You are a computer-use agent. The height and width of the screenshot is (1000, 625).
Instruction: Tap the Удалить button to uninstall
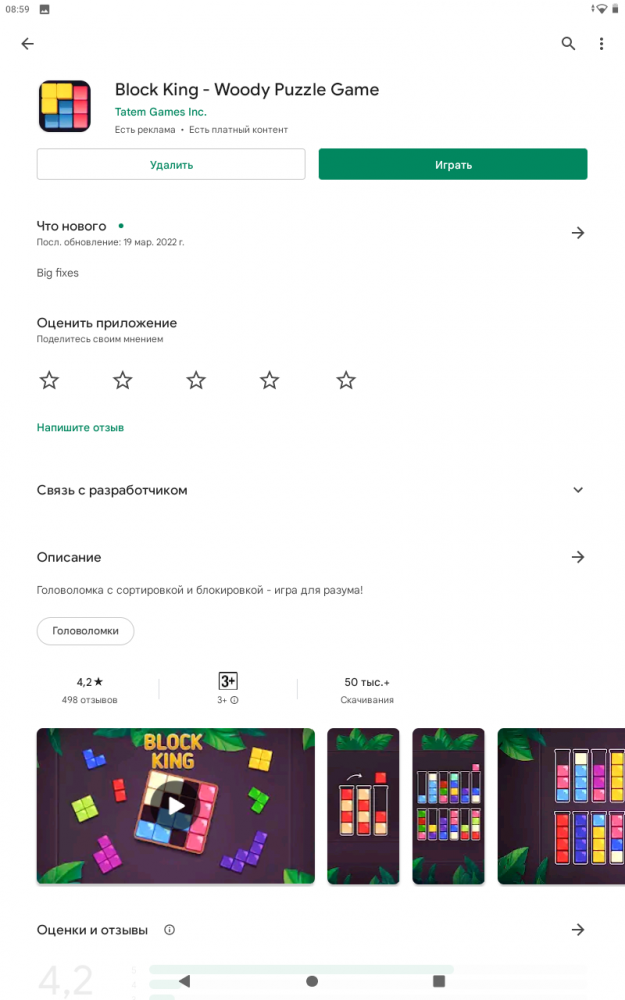171,165
